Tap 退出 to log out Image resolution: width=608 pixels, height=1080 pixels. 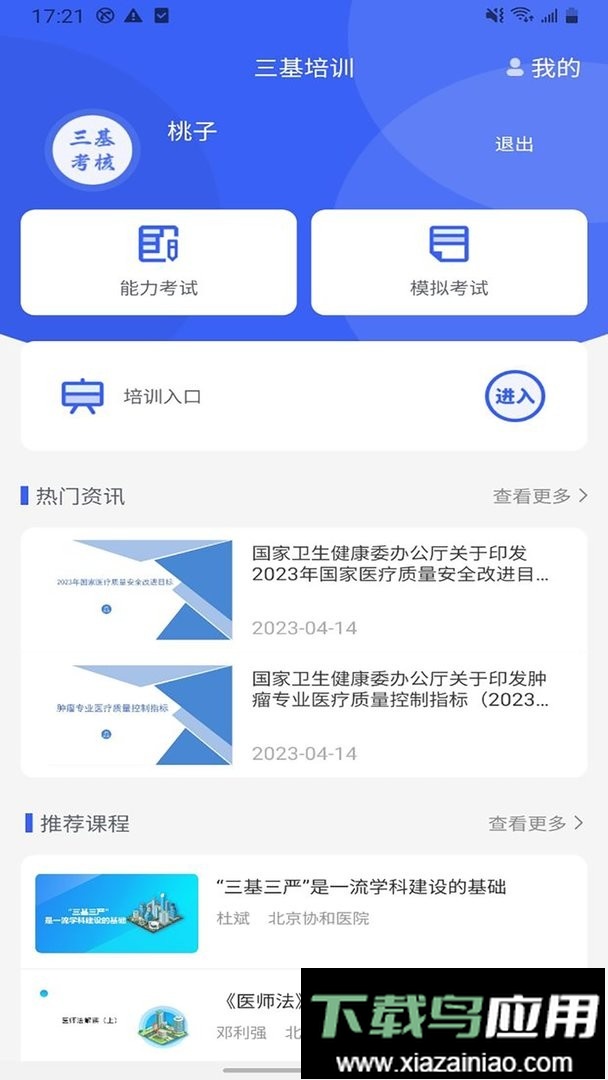pos(514,144)
